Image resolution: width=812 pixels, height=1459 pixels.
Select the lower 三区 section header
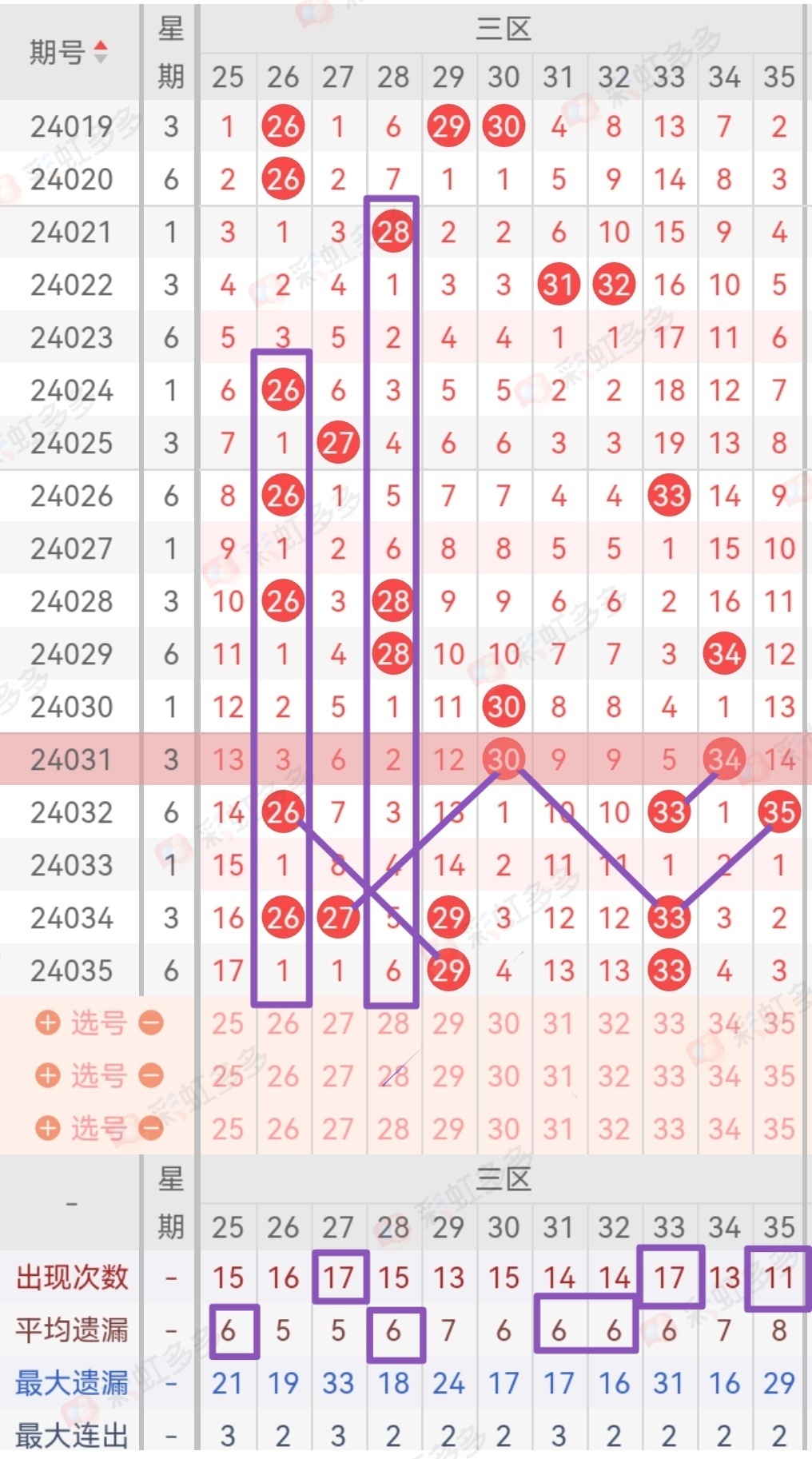504,1178
